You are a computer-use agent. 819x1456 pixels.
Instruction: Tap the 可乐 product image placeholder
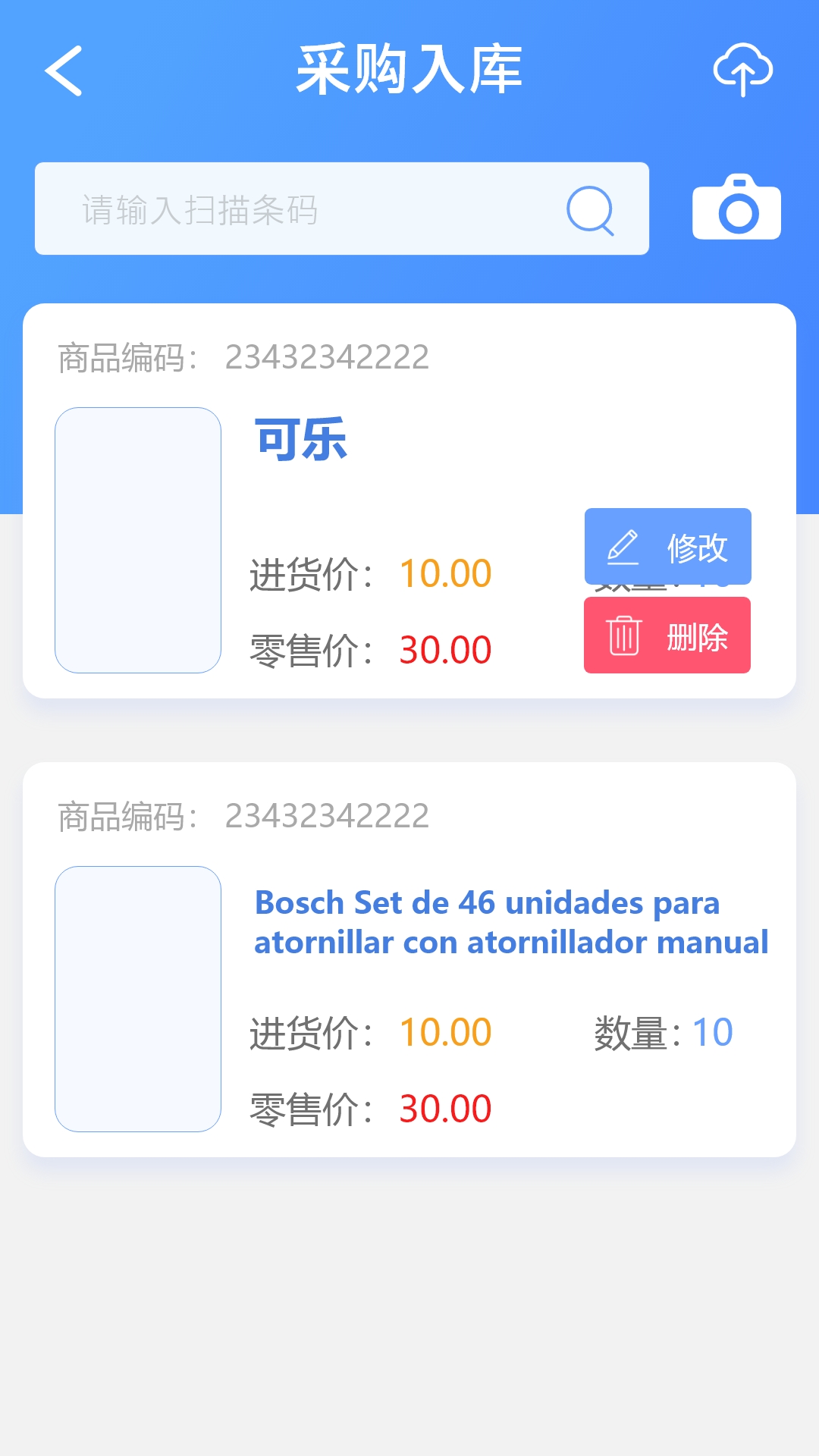[x=138, y=540]
